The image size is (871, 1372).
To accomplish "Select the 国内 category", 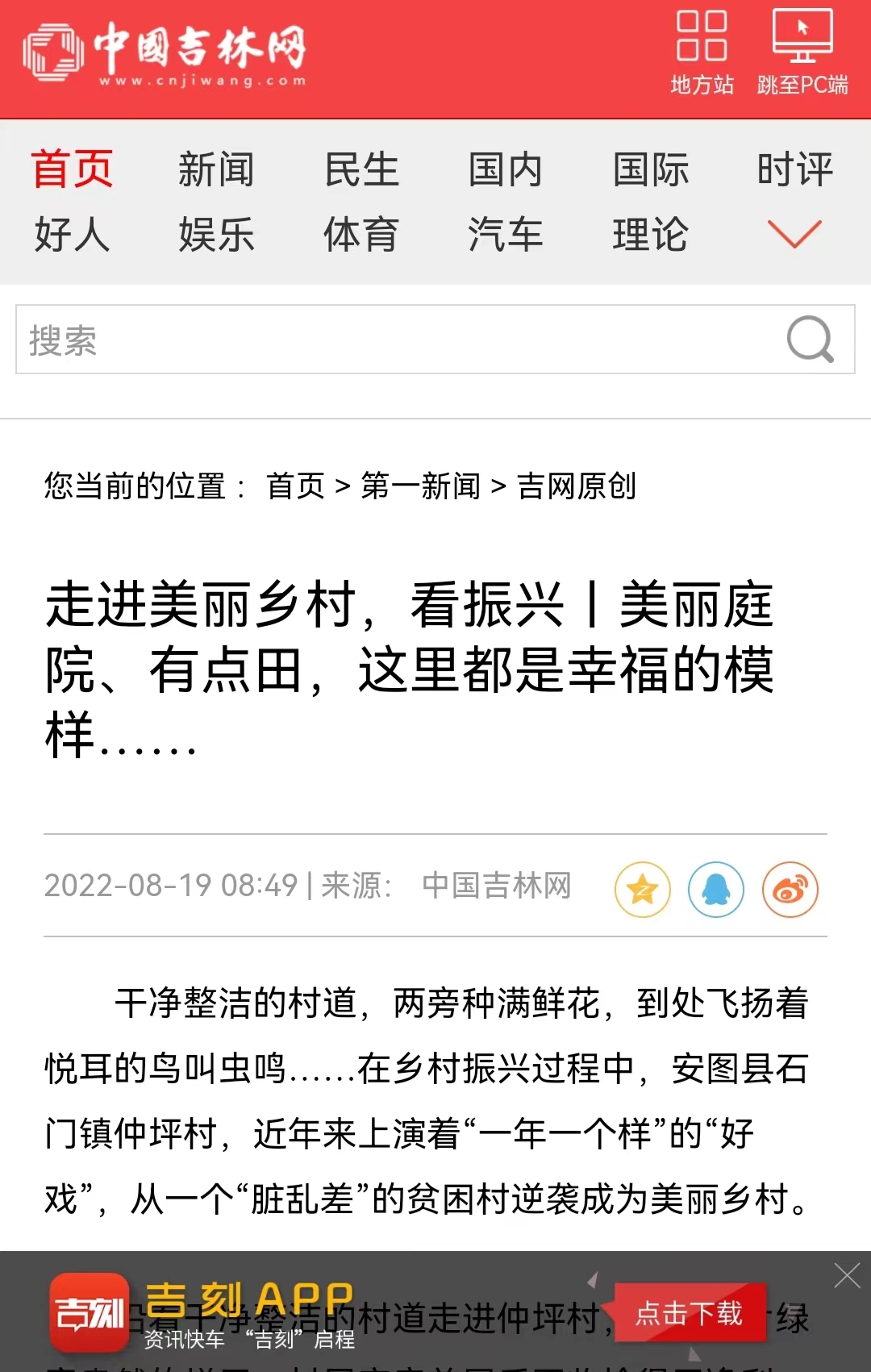I will point(506,169).
